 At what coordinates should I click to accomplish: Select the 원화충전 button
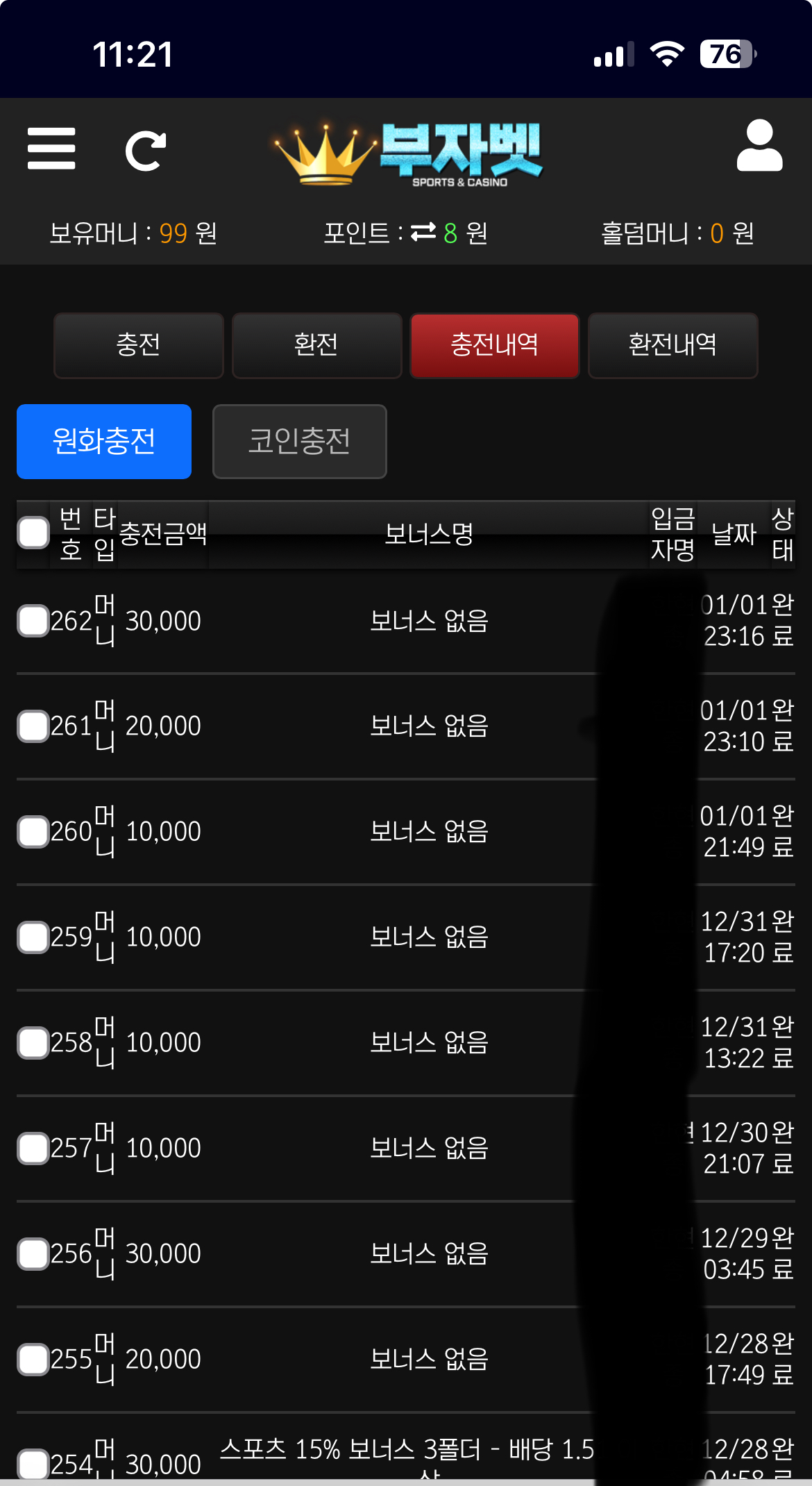click(x=104, y=442)
